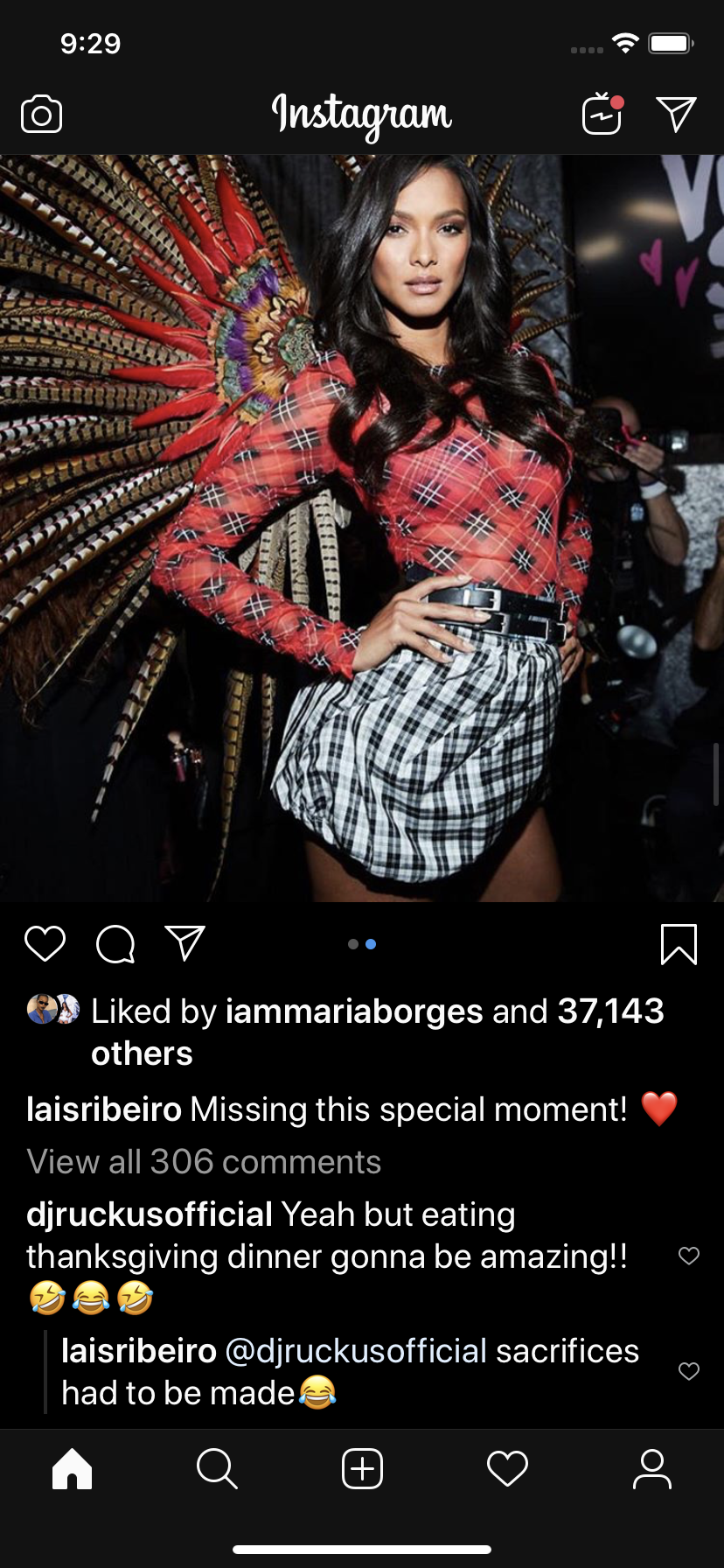Open the Activity heart tab
The height and width of the screenshot is (1568, 724).
507,1468
